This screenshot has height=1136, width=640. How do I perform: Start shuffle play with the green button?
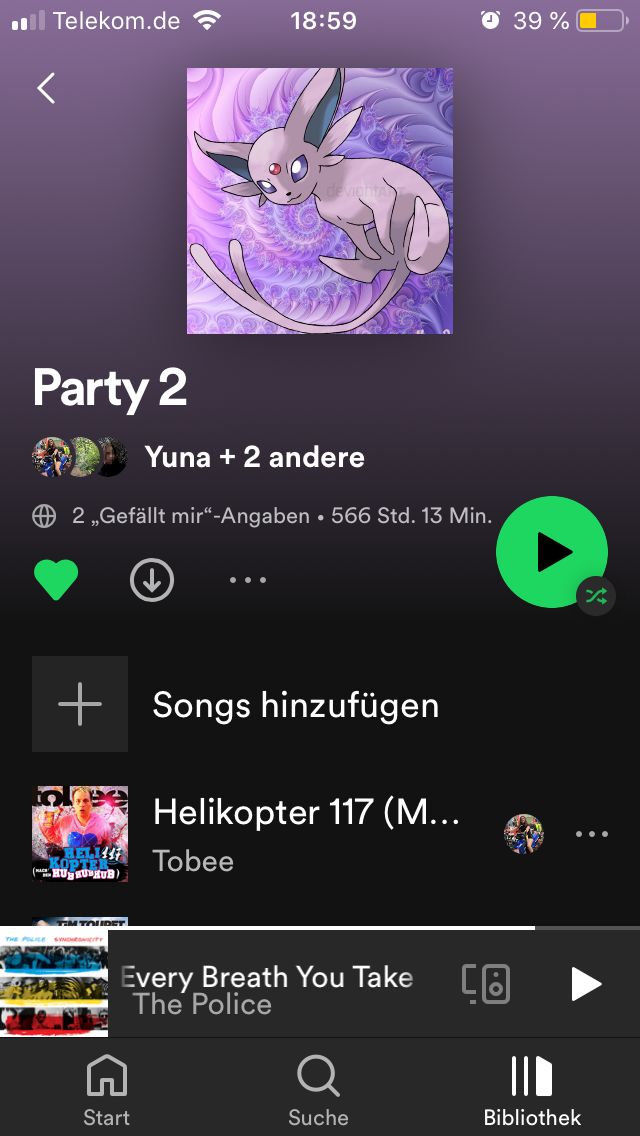[552, 552]
